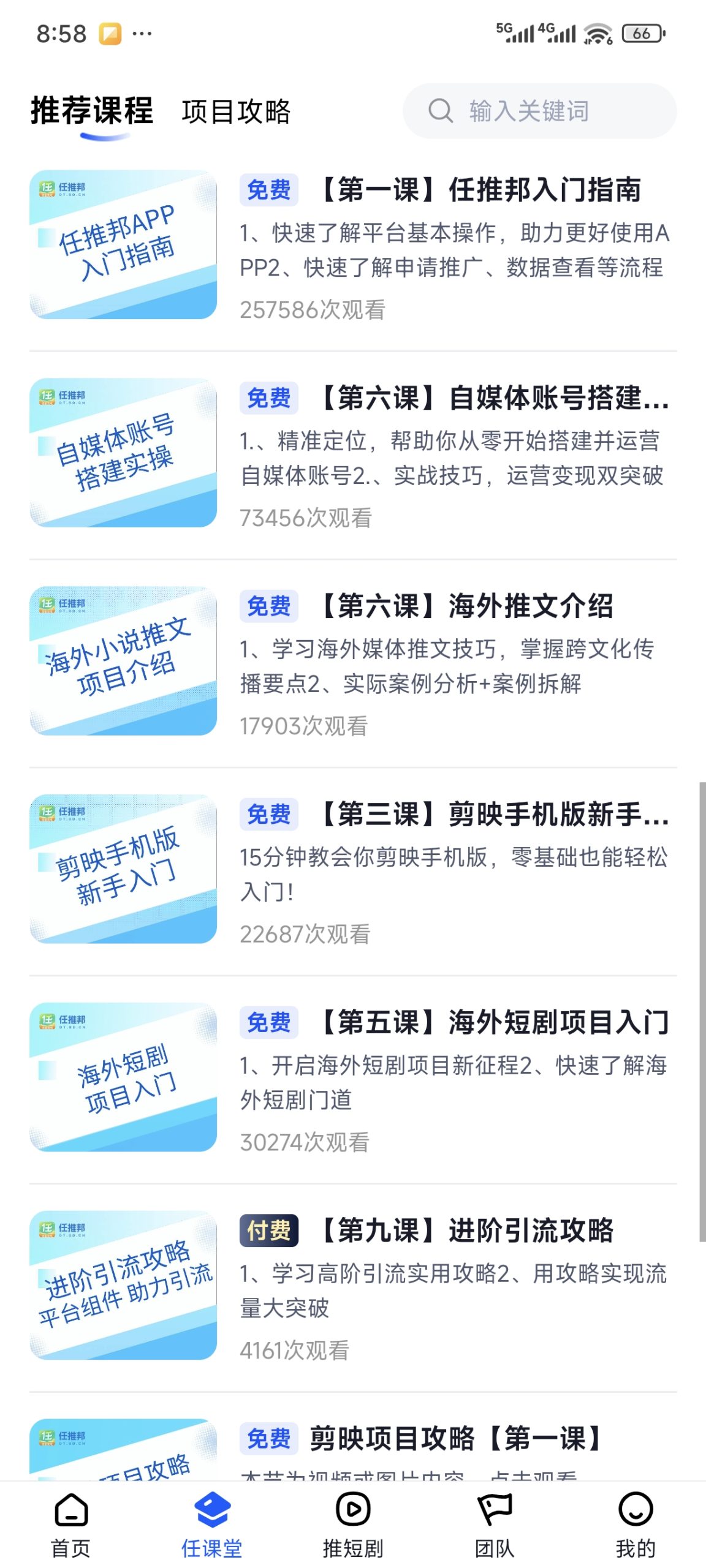Tap the 输入关键词 search field
The image size is (706, 1568).
[539, 111]
